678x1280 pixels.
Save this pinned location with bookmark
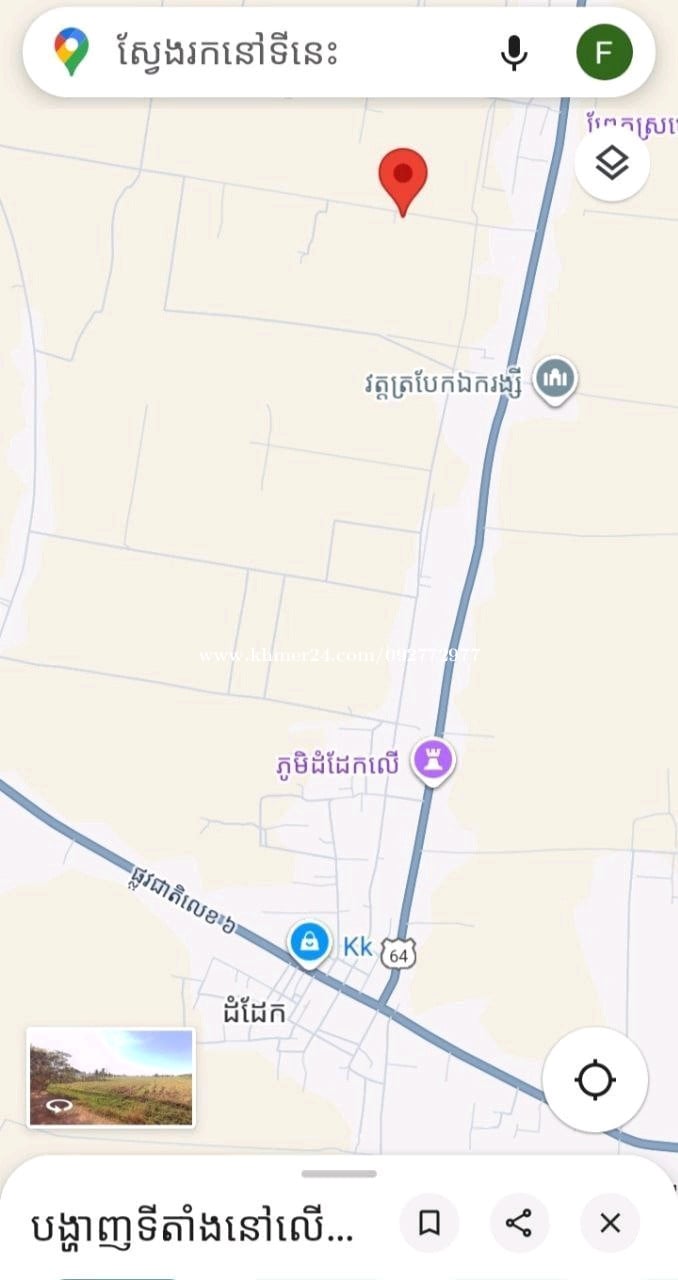pos(429,1222)
